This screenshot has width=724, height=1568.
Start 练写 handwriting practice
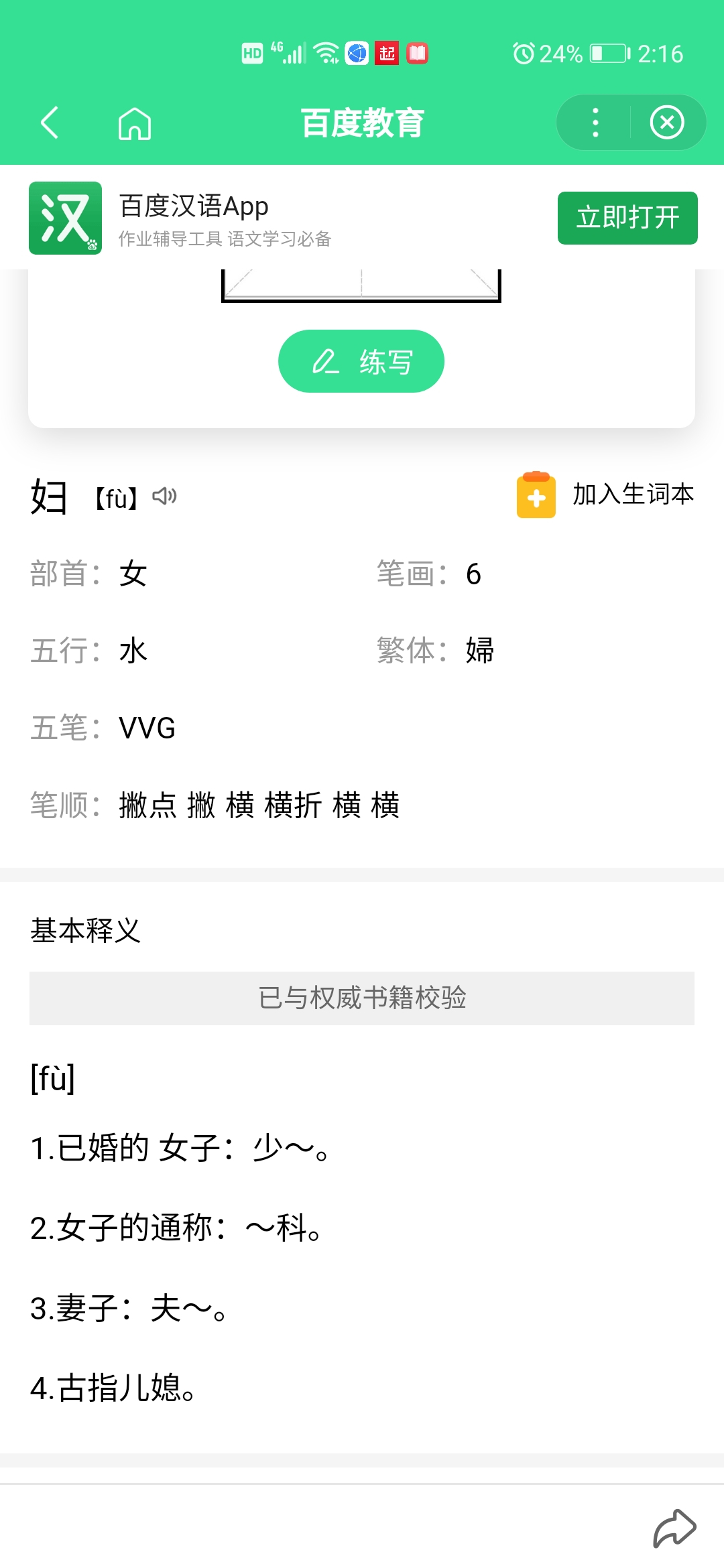pos(361,361)
